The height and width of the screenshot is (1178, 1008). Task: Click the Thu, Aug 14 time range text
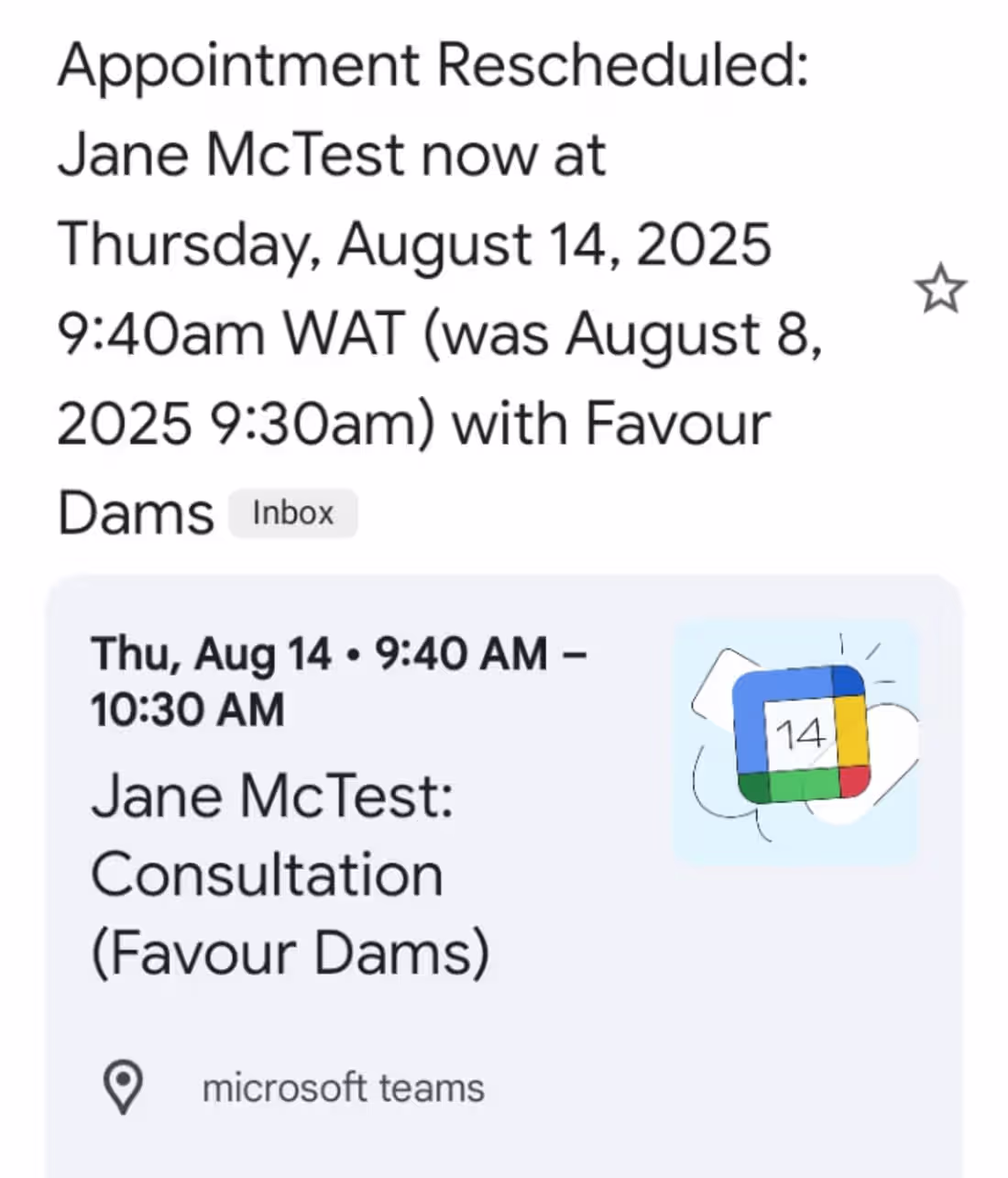click(x=339, y=680)
